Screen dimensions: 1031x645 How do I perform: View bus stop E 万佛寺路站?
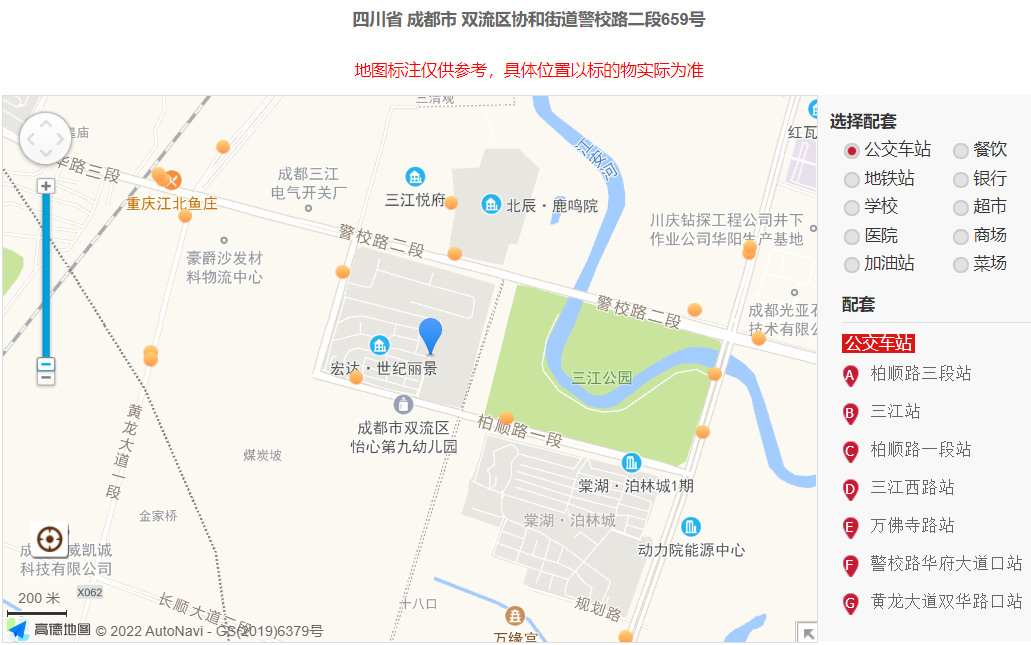tap(912, 526)
